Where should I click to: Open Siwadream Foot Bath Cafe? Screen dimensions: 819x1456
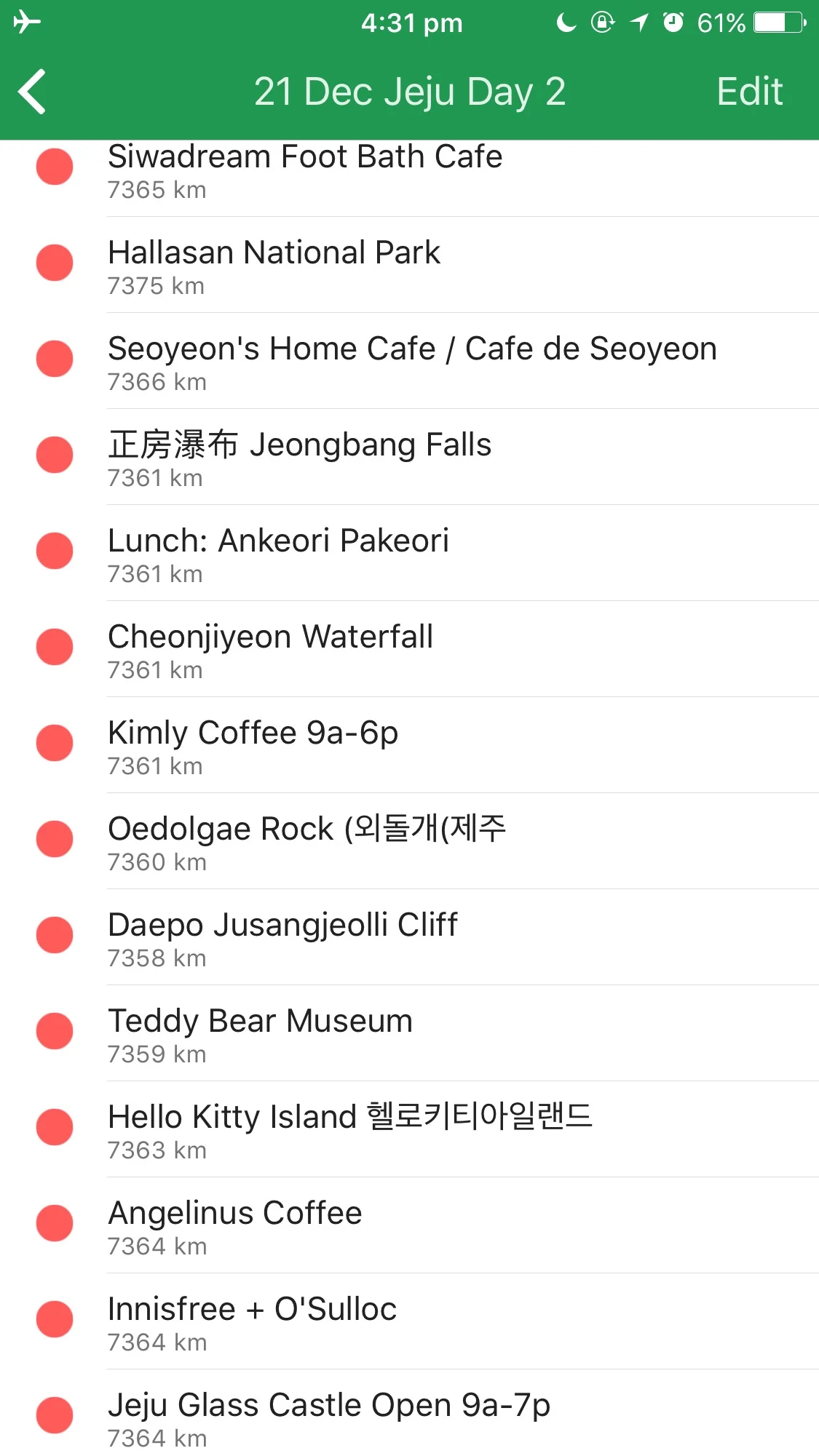pos(306,170)
